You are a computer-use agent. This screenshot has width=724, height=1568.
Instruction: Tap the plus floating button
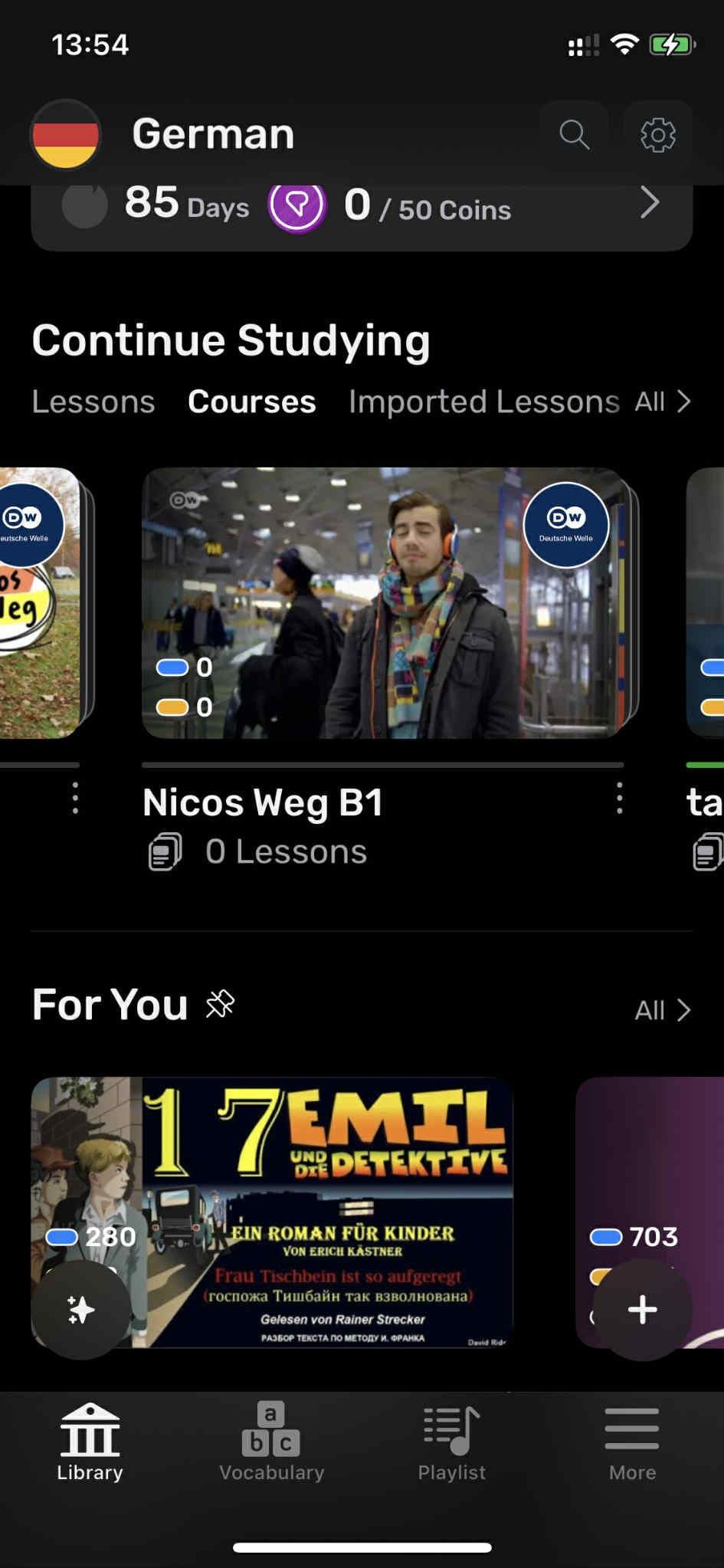pyautogui.click(x=642, y=1310)
